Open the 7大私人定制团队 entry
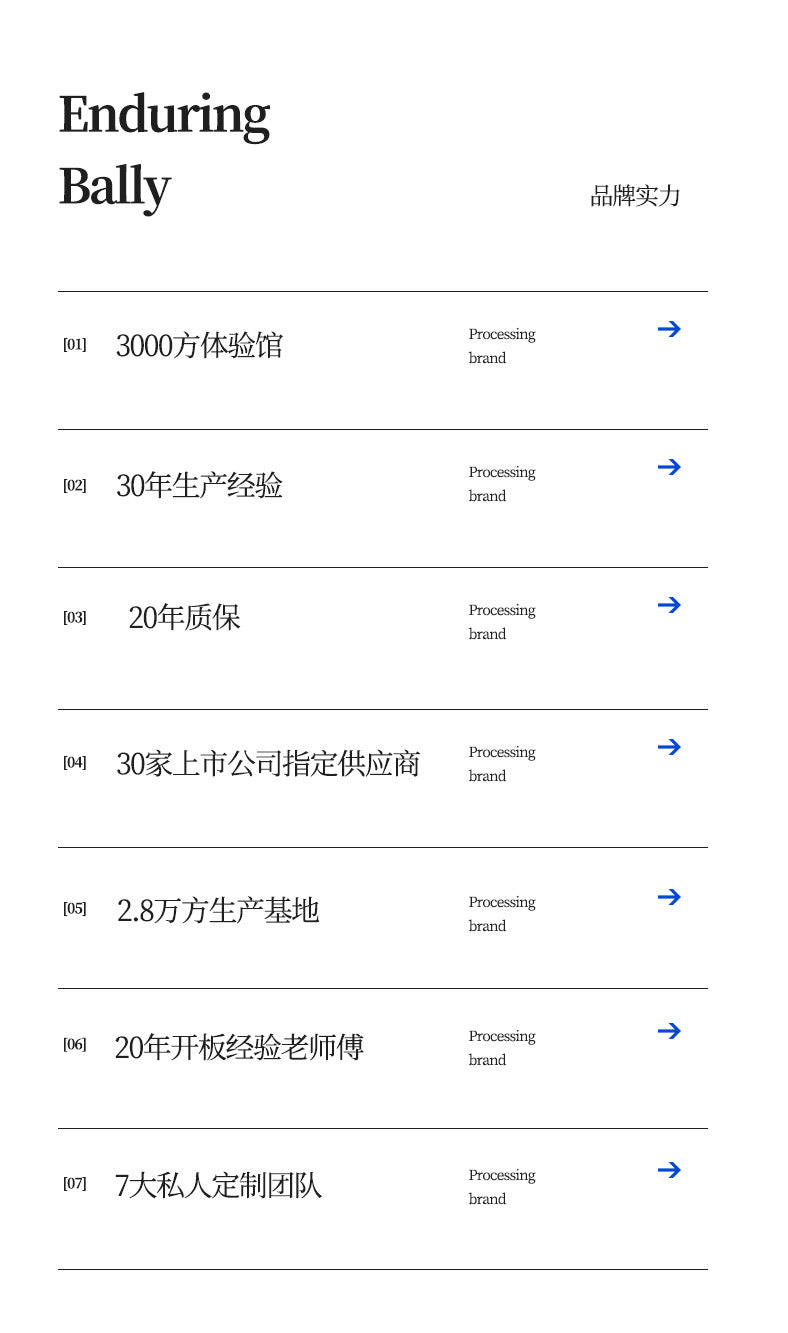Viewport: 788px width, 1333px height. click(x=218, y=1187)
